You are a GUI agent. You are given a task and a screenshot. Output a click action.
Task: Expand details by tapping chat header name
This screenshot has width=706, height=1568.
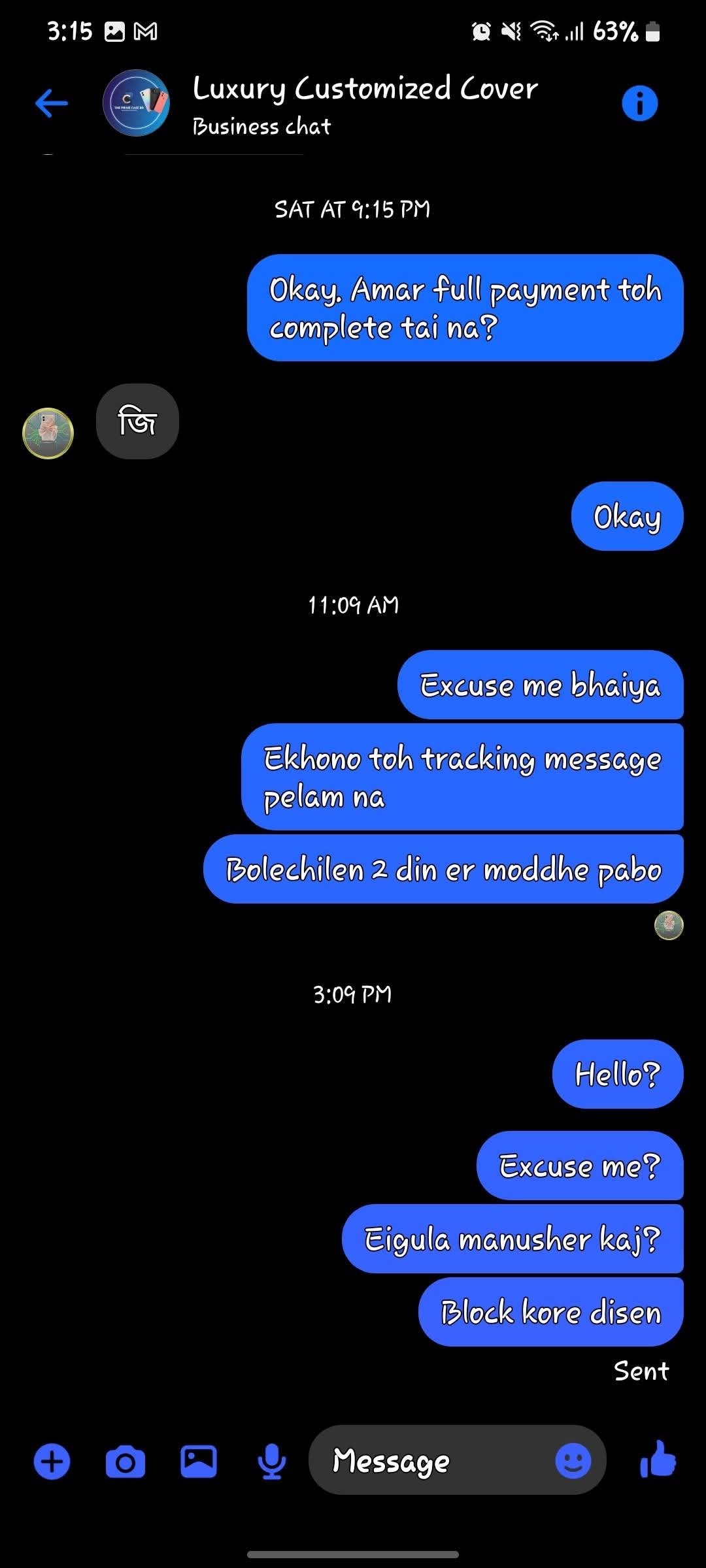point(365,90)
